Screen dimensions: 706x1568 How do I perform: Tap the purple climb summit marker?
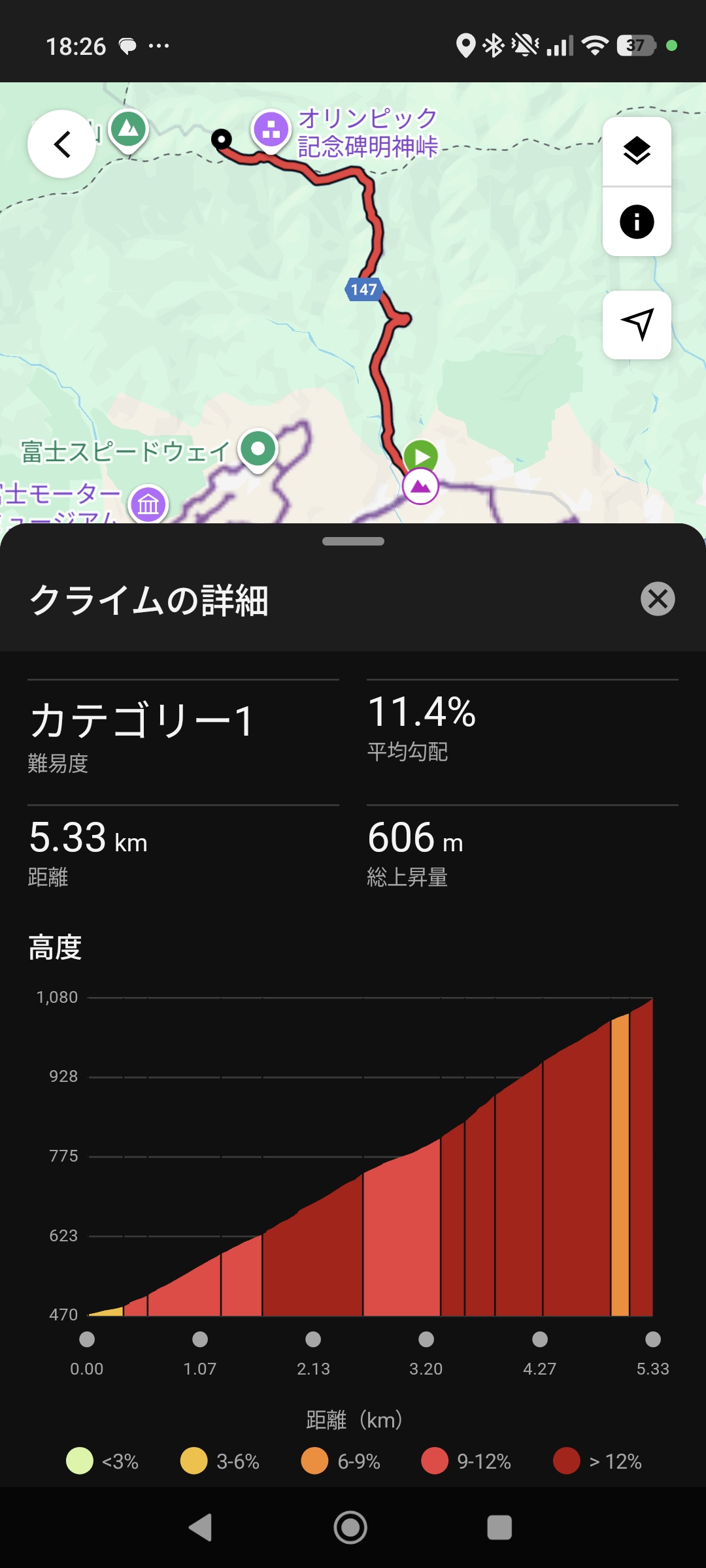[420, 487]
